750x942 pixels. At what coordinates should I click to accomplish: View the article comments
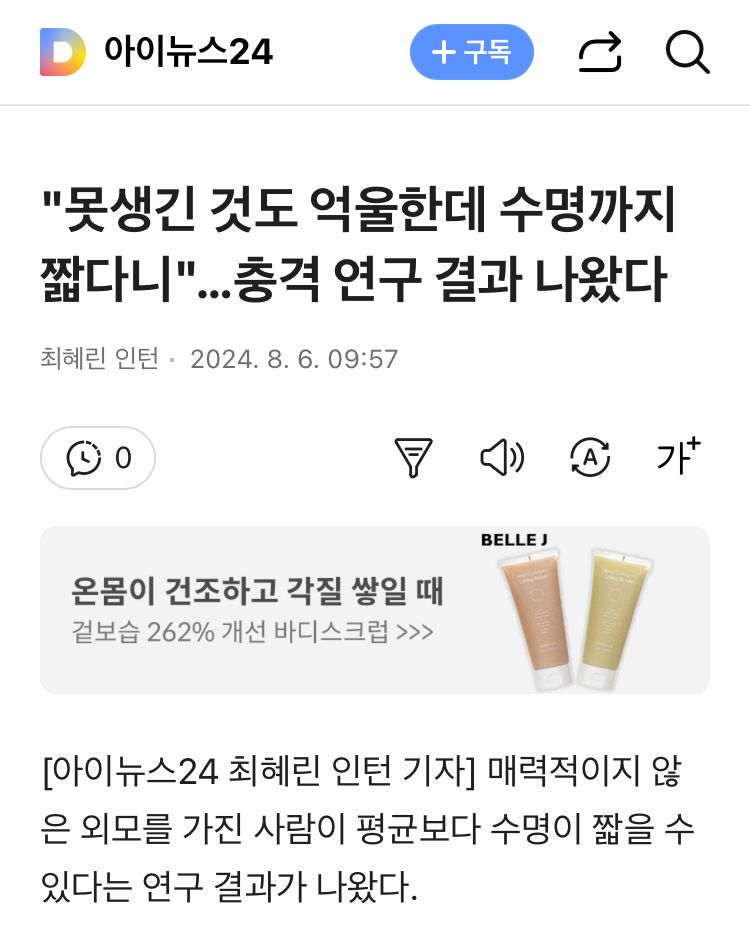coord(98,458)
